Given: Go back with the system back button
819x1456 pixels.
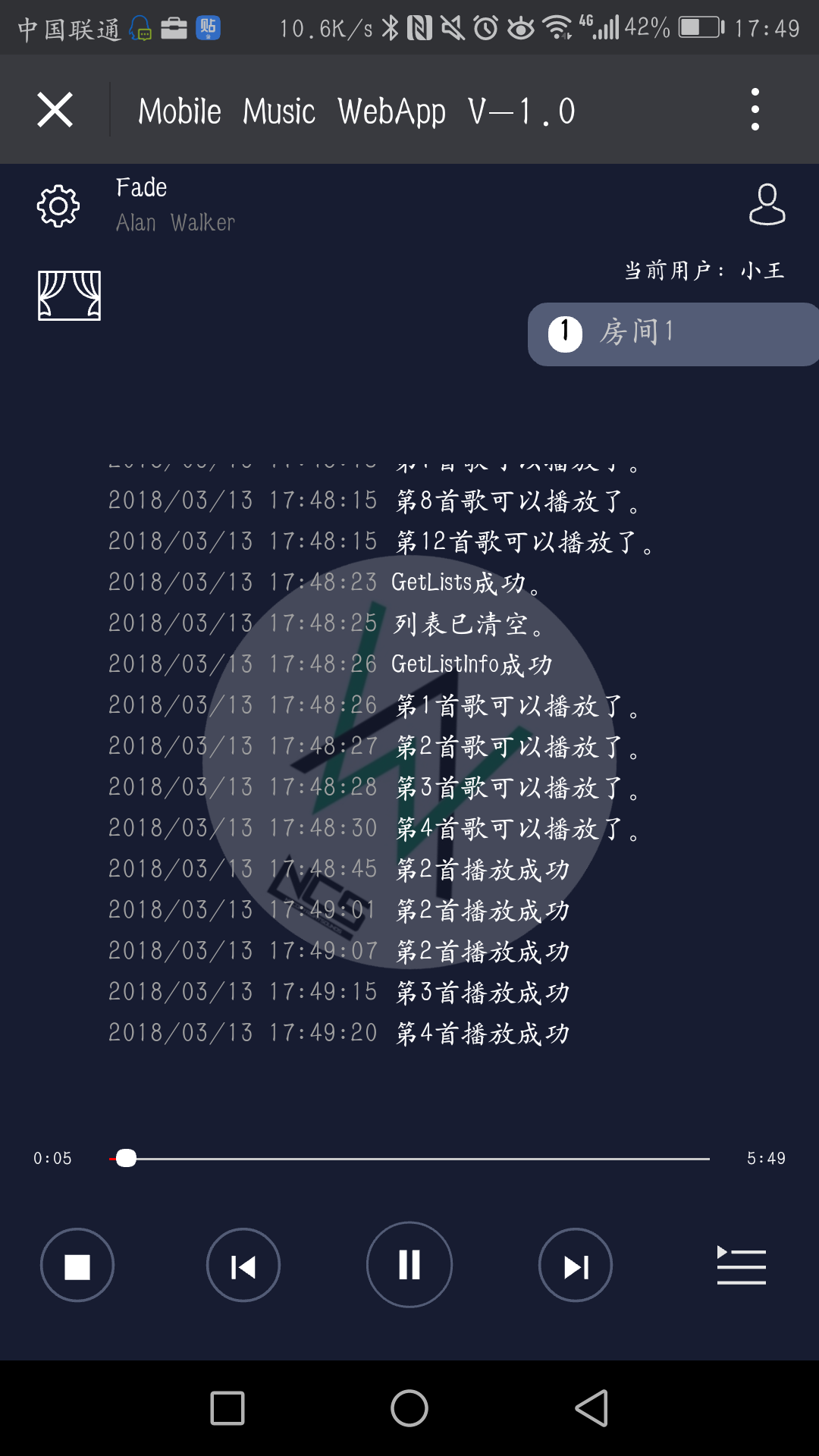Looking at the screenshot, I should pyautogui.click(x=591, y=1409).
